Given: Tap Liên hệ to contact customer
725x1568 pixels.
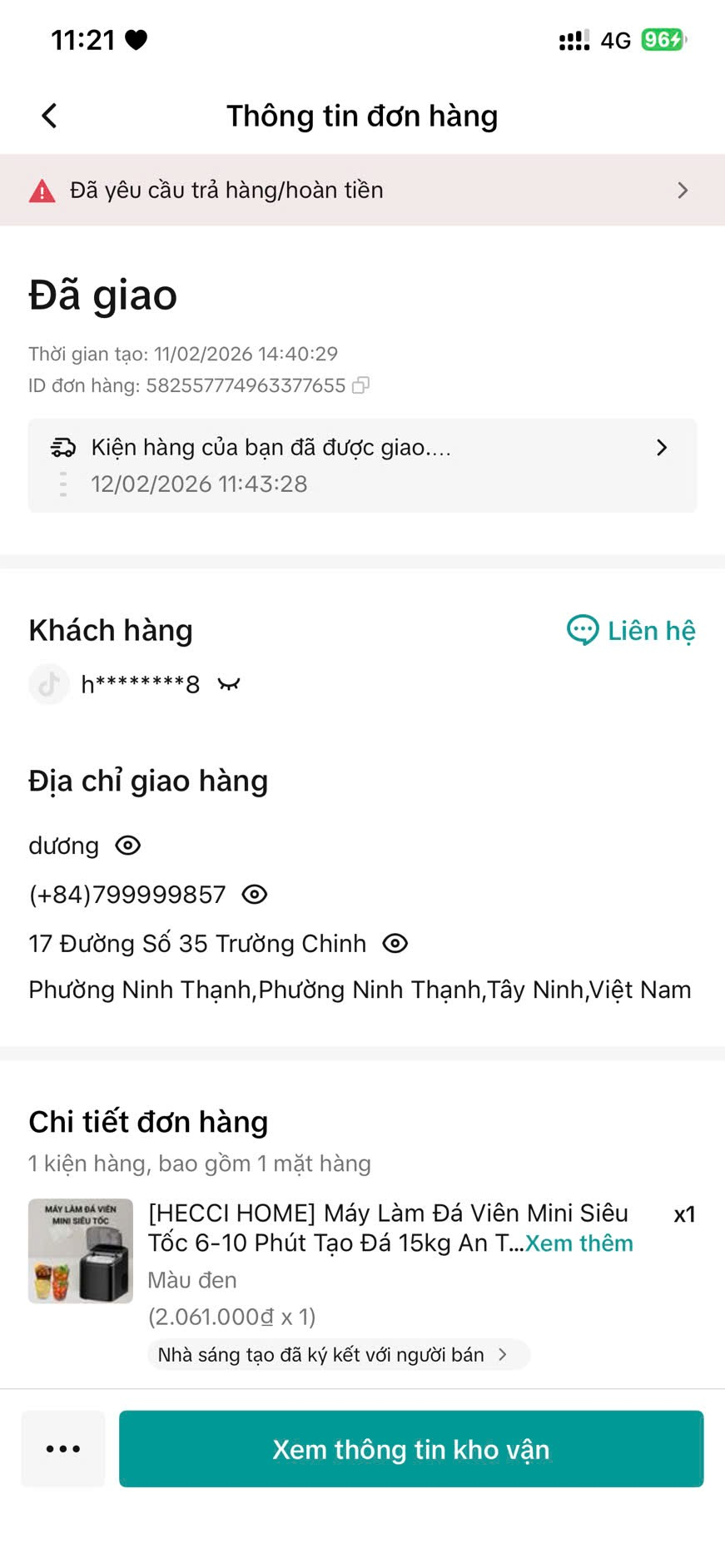Looking at the screenshot, I should pyautogui.click(x=632, y=631).
